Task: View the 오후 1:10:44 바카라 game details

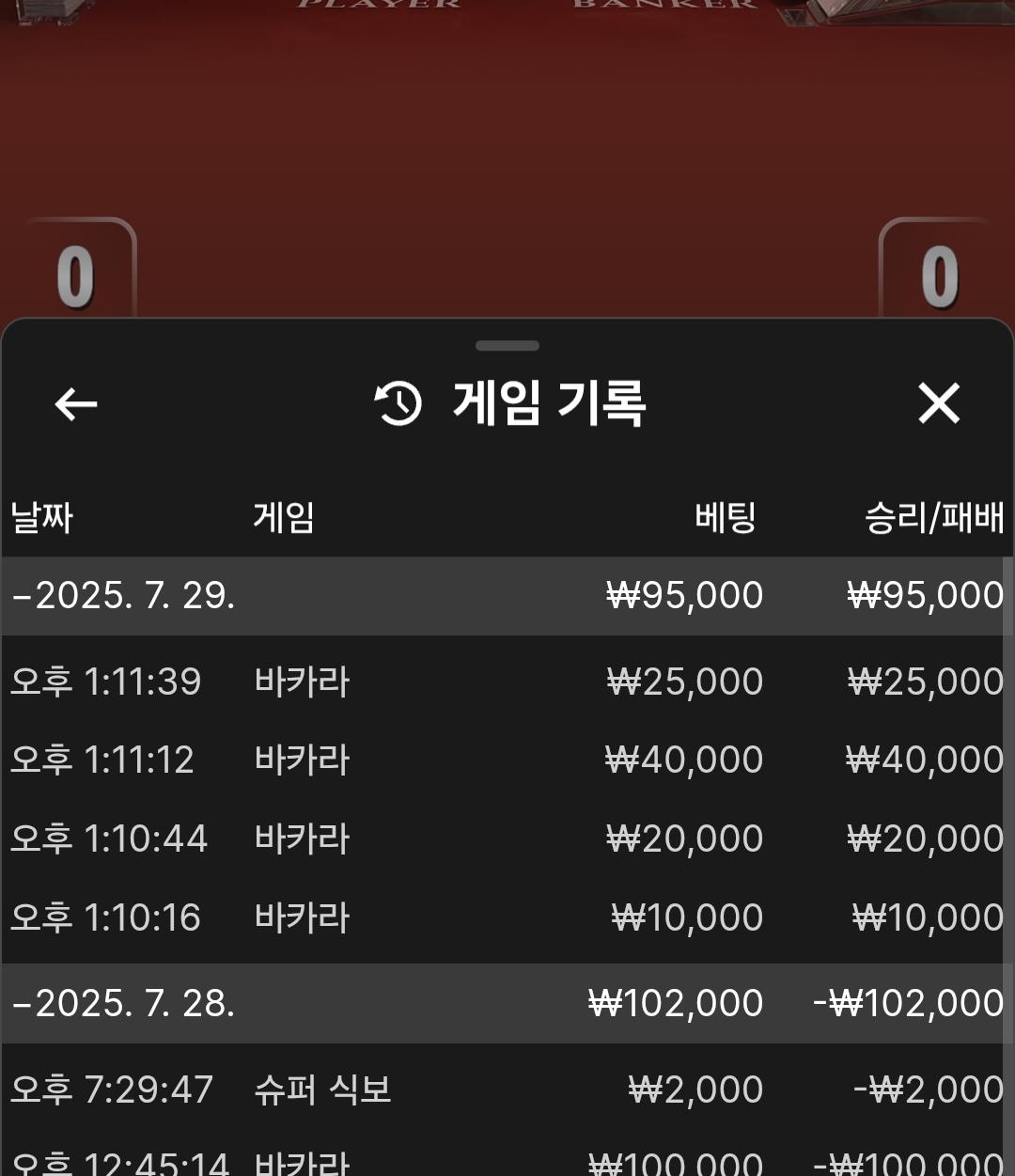Action: tap(506, 839)
